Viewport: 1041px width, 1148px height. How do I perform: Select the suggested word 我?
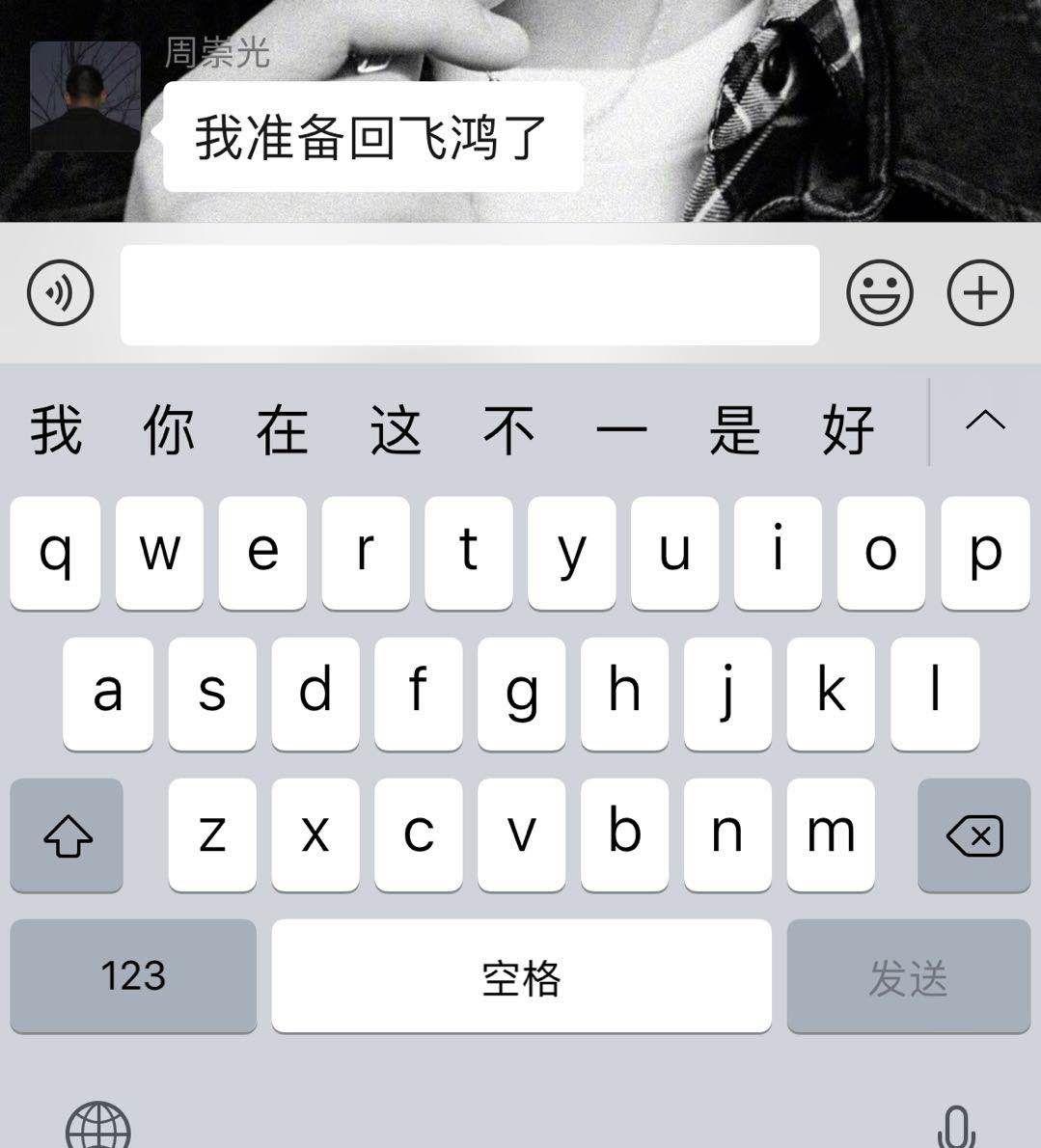[x=56, y=429]
